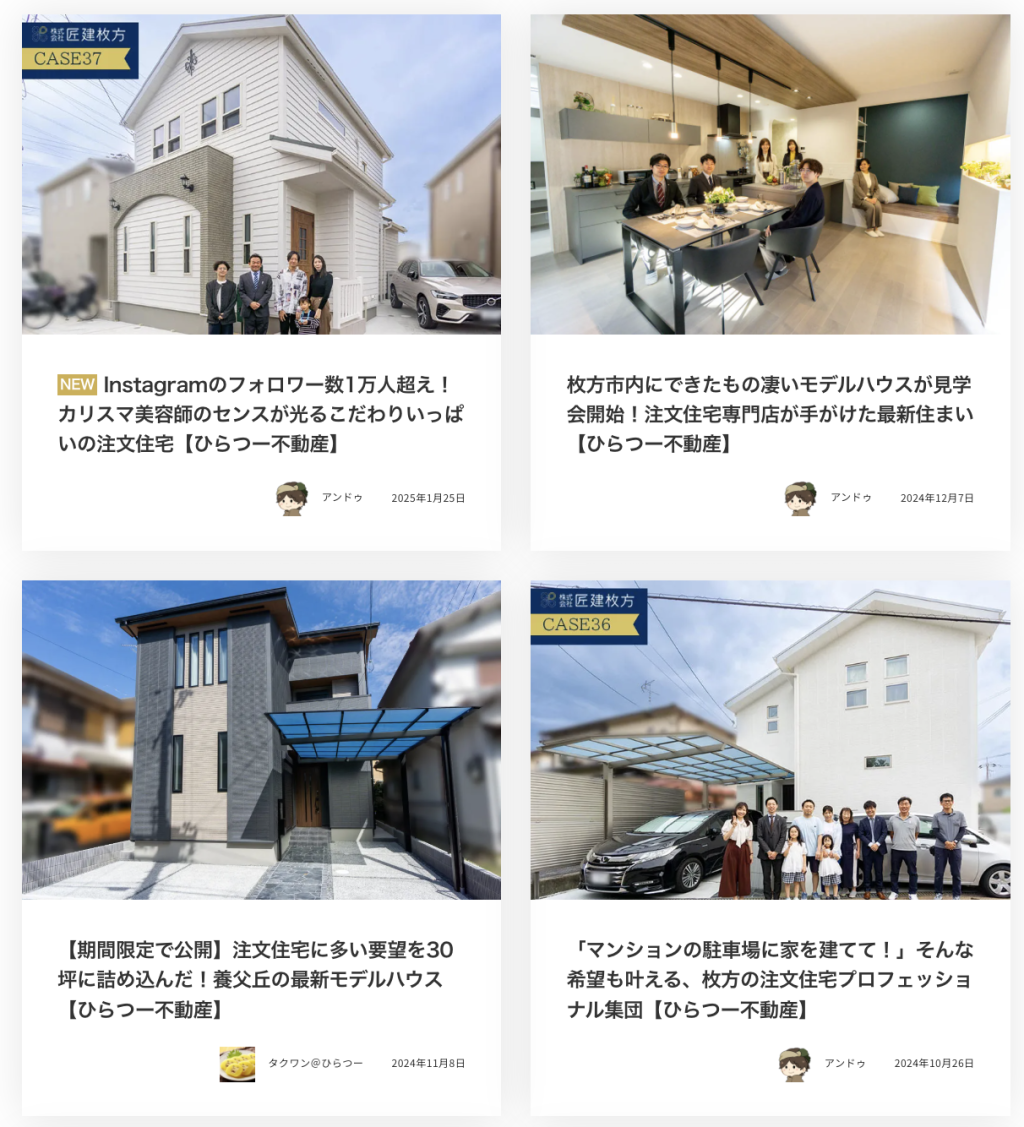
Task: Open the CASE37 Instagram hairdresser house article
Action: [x=260, y=413]
